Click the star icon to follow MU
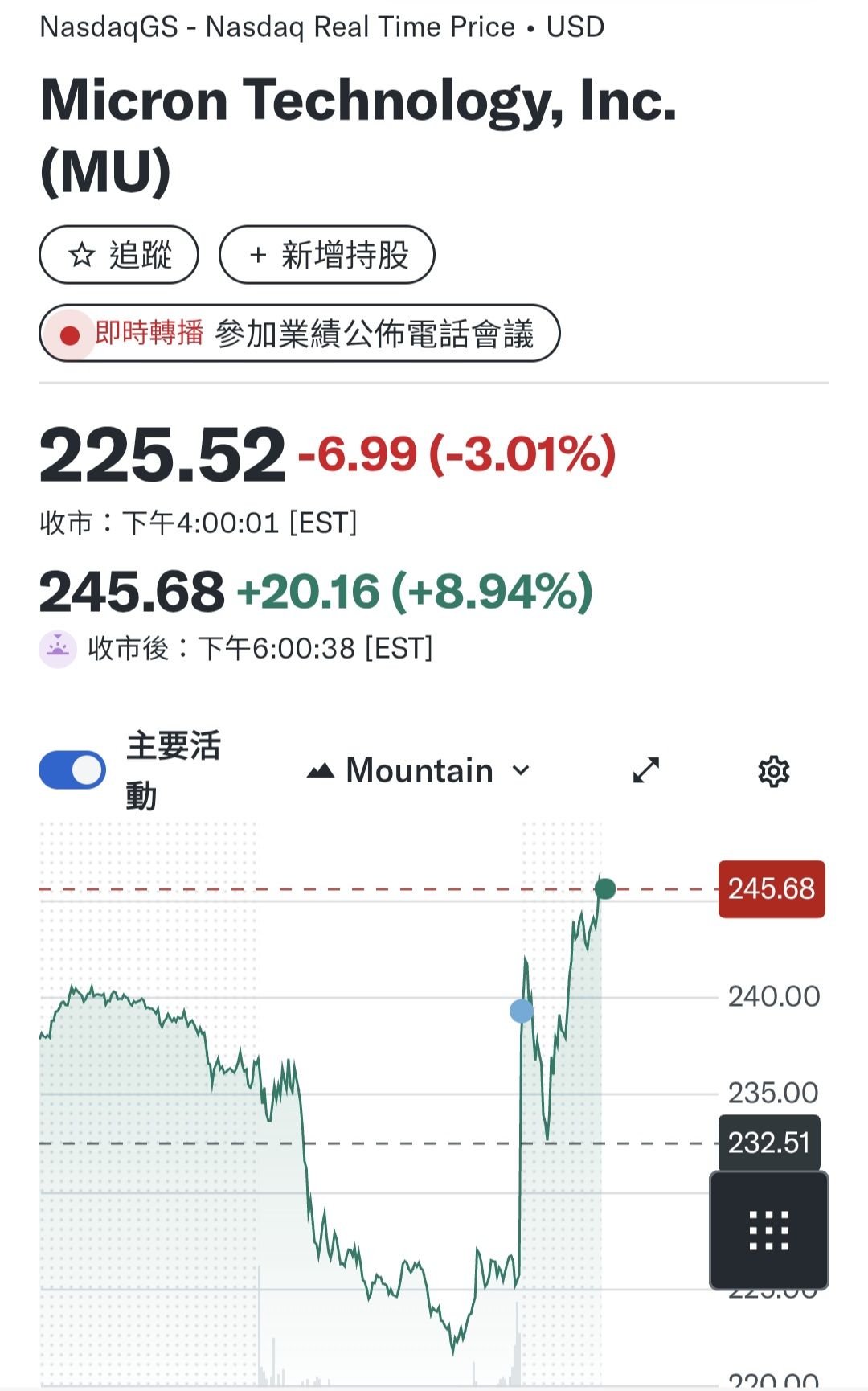This screenshot has height=1391, width=868. point(81,255)
